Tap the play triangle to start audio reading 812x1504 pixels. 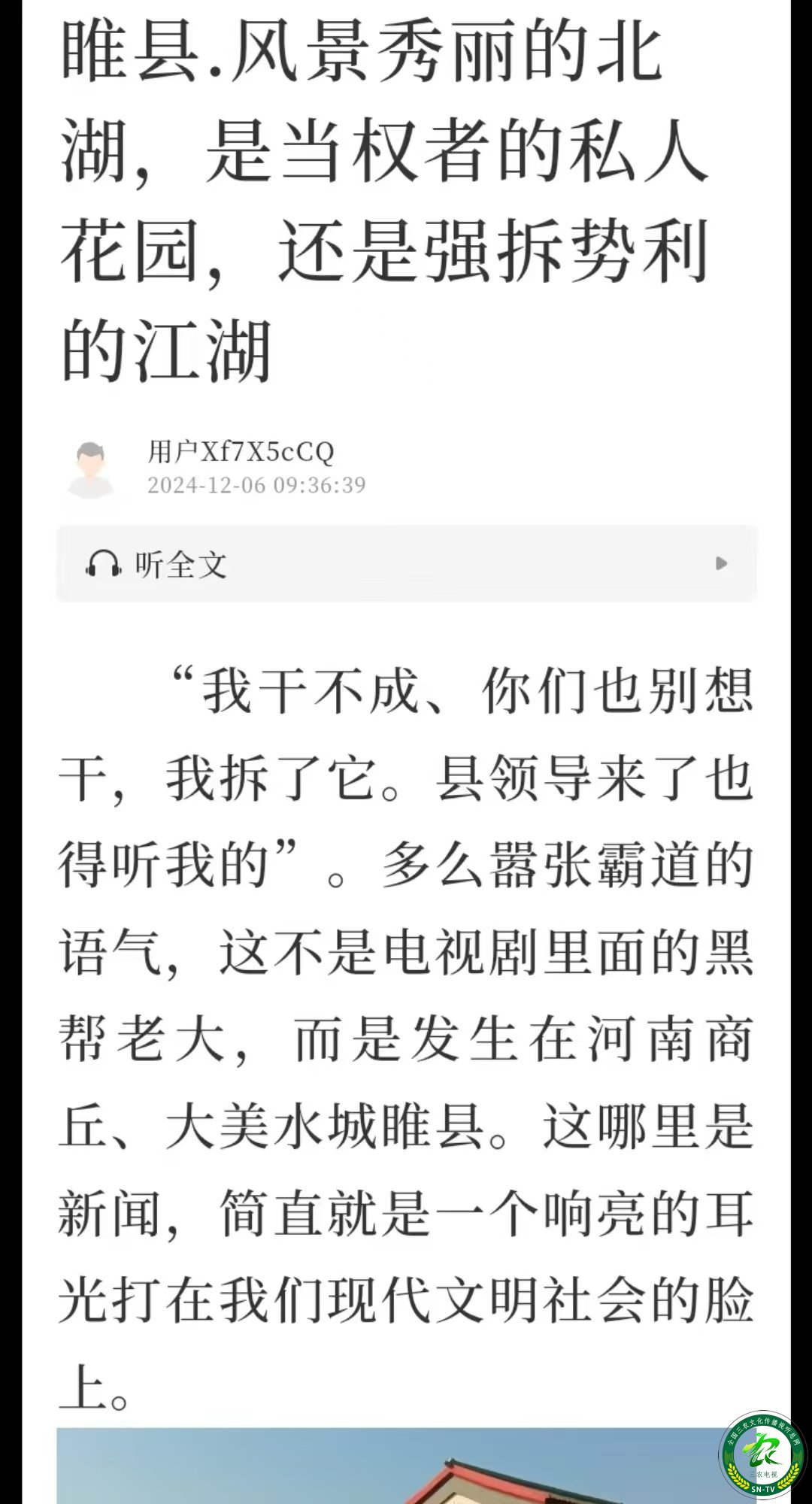(723, 562)
